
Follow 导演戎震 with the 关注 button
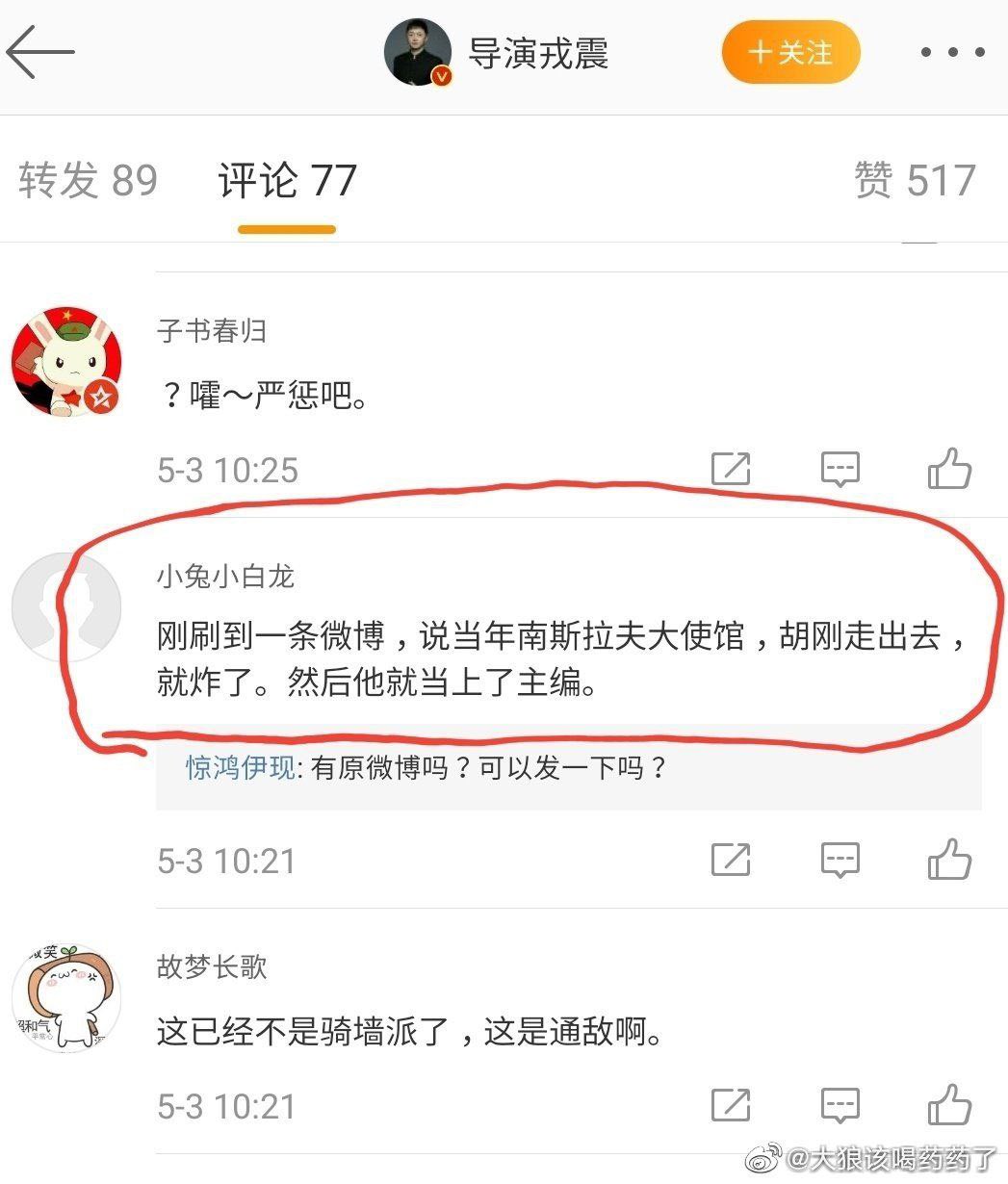tap(790, 52)
